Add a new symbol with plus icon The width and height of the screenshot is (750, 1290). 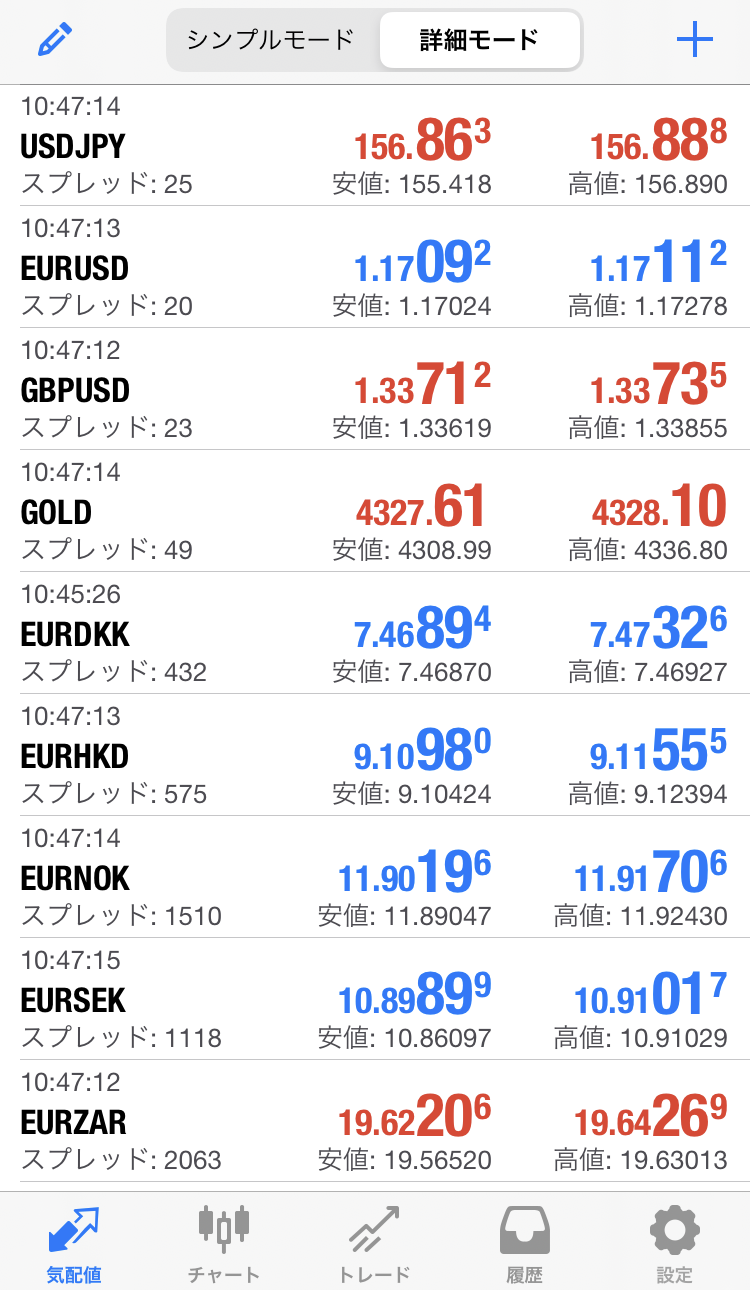(x=694, y=40)
